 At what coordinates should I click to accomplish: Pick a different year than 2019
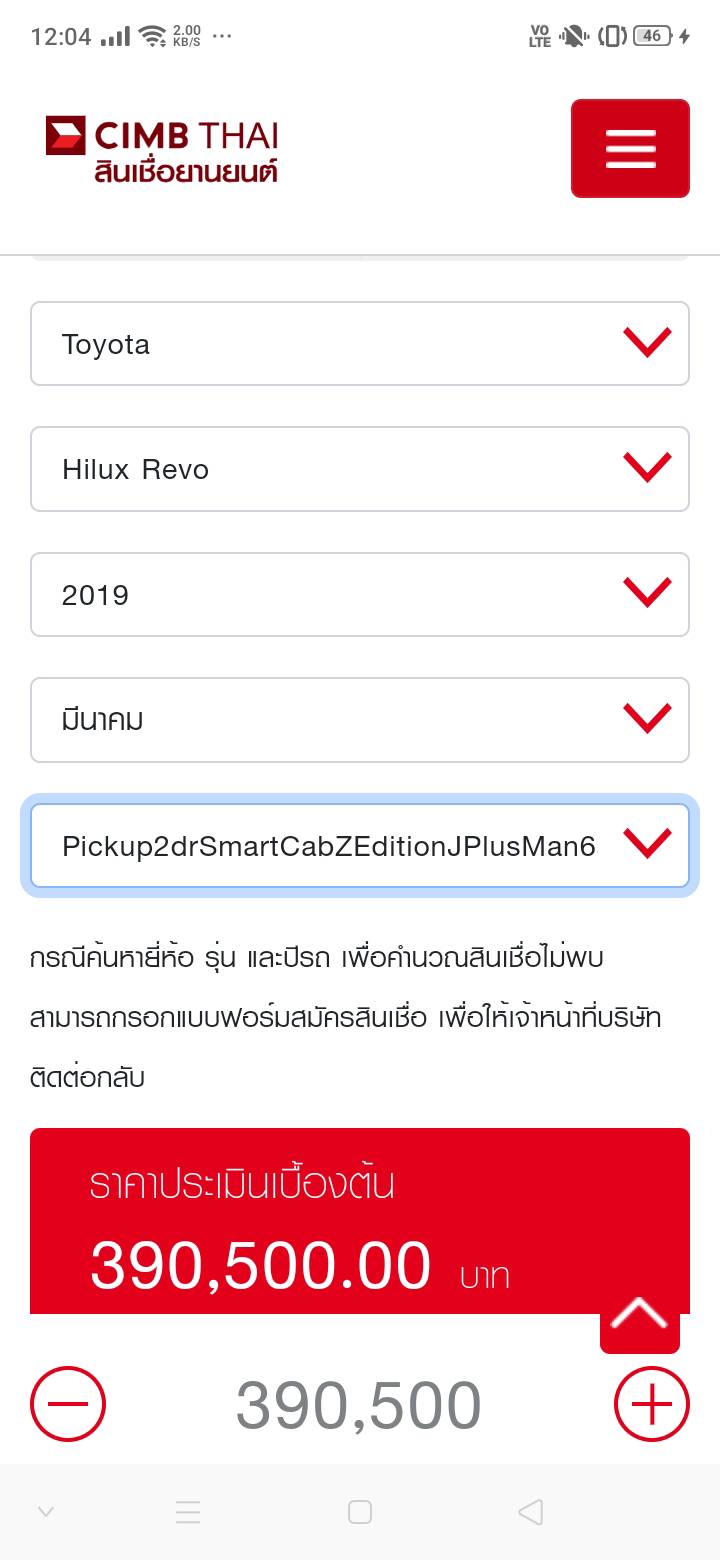[360, 595]
